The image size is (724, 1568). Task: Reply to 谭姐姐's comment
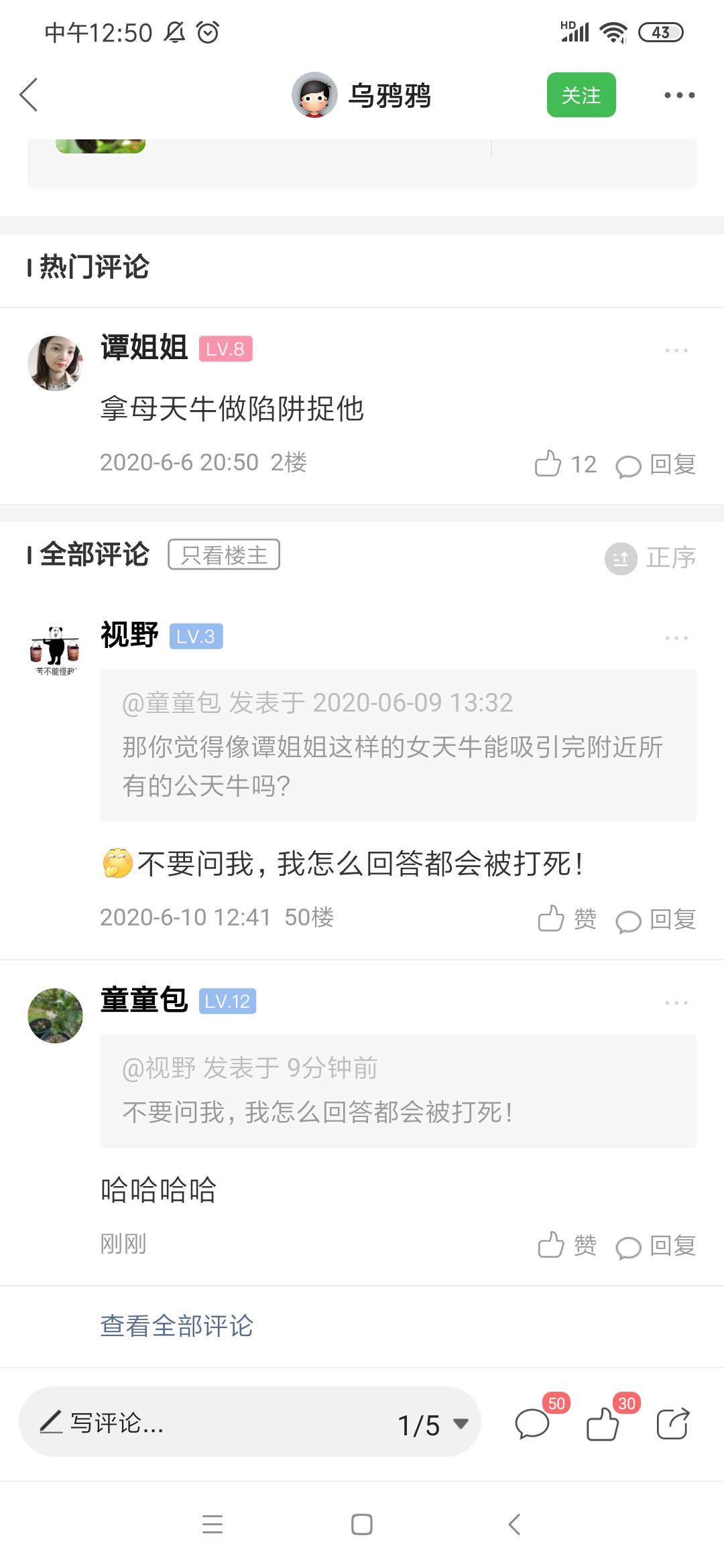pos(656,464)
